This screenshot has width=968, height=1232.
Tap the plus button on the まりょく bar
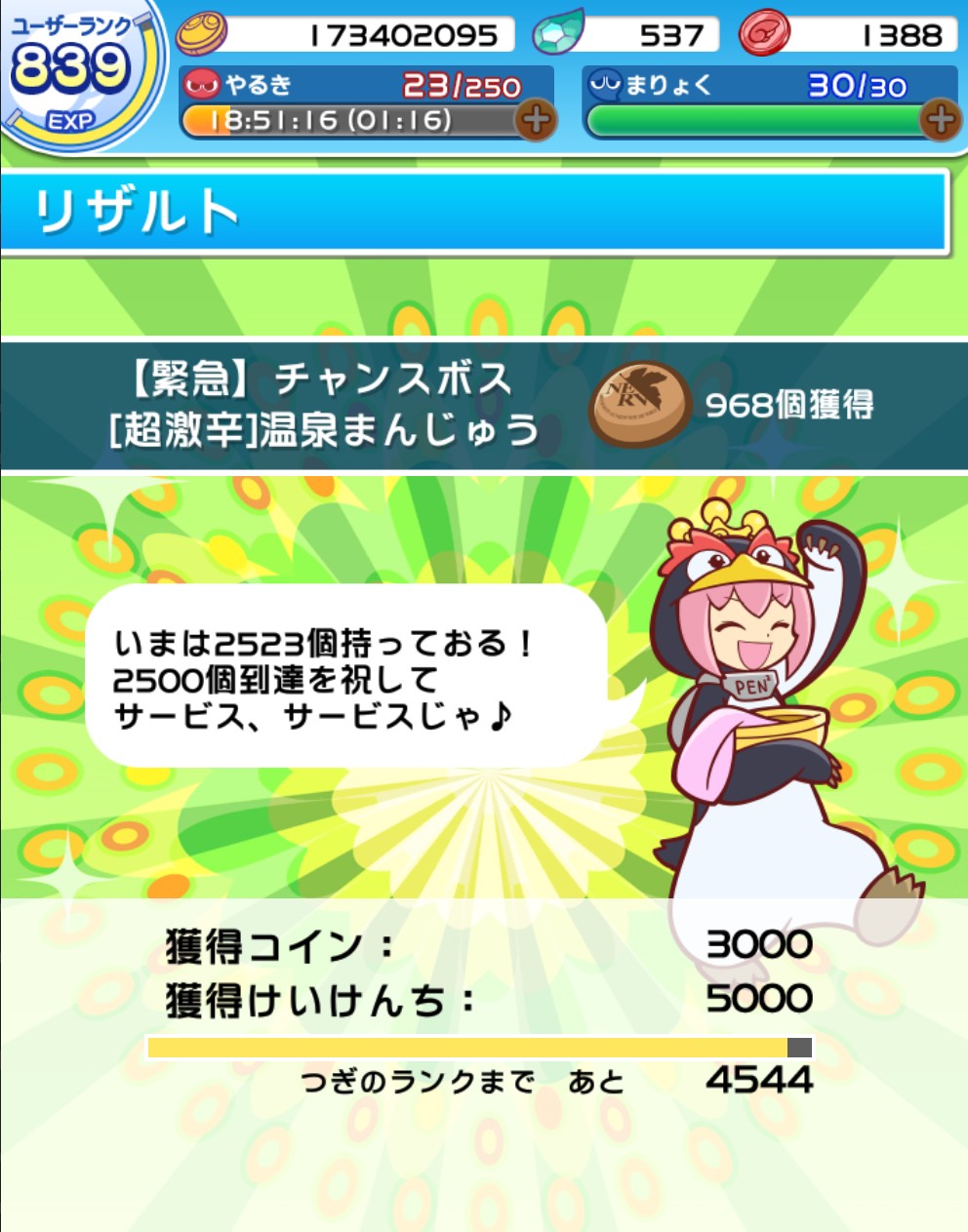(941, 121)
